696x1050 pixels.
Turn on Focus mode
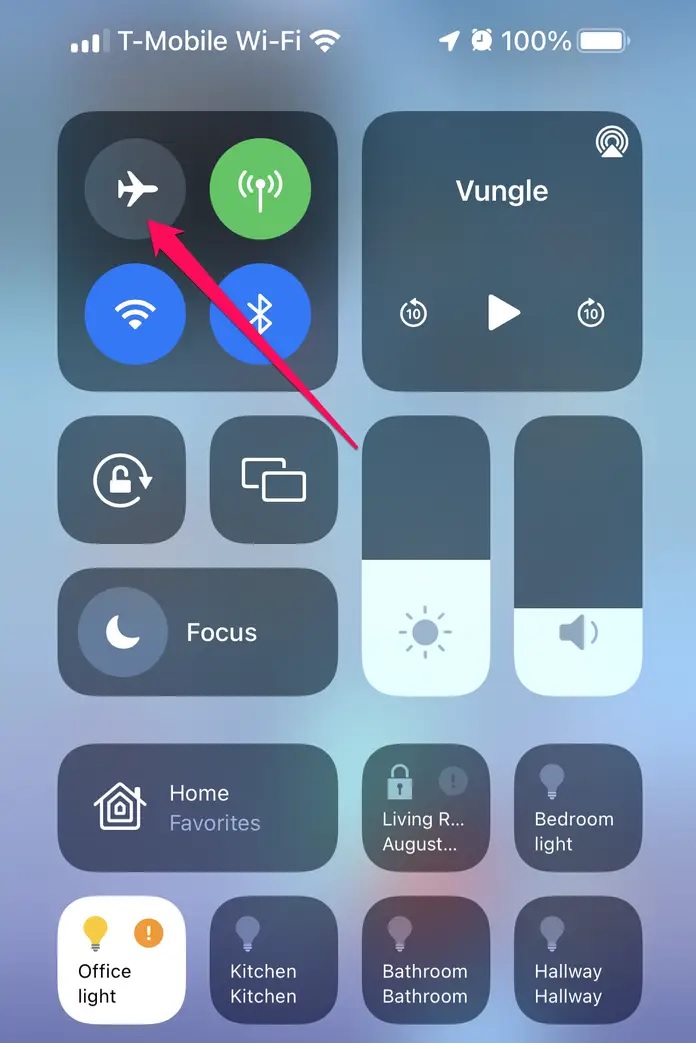[x=123, y=632]
